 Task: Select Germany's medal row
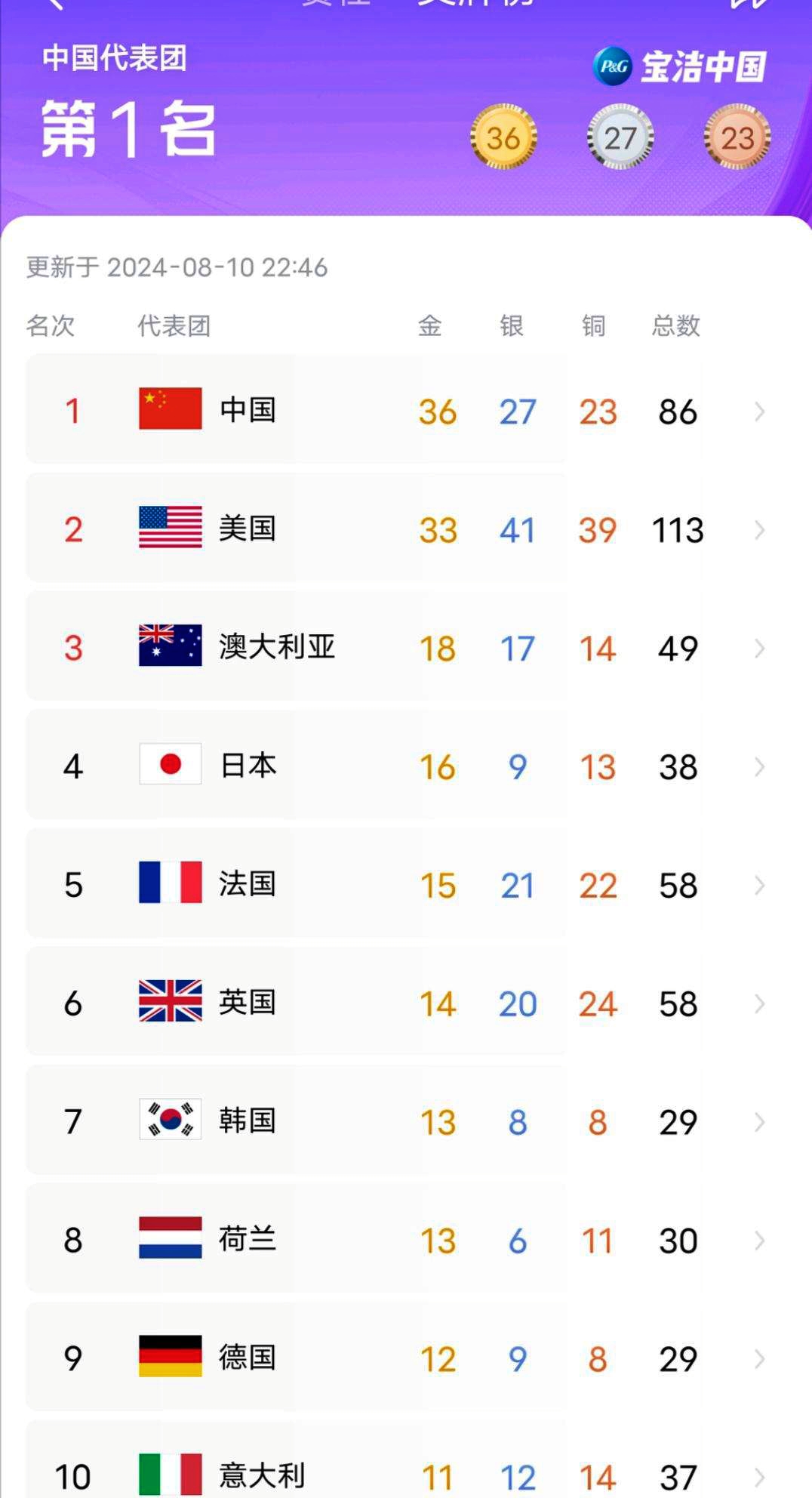[406, 1359]
